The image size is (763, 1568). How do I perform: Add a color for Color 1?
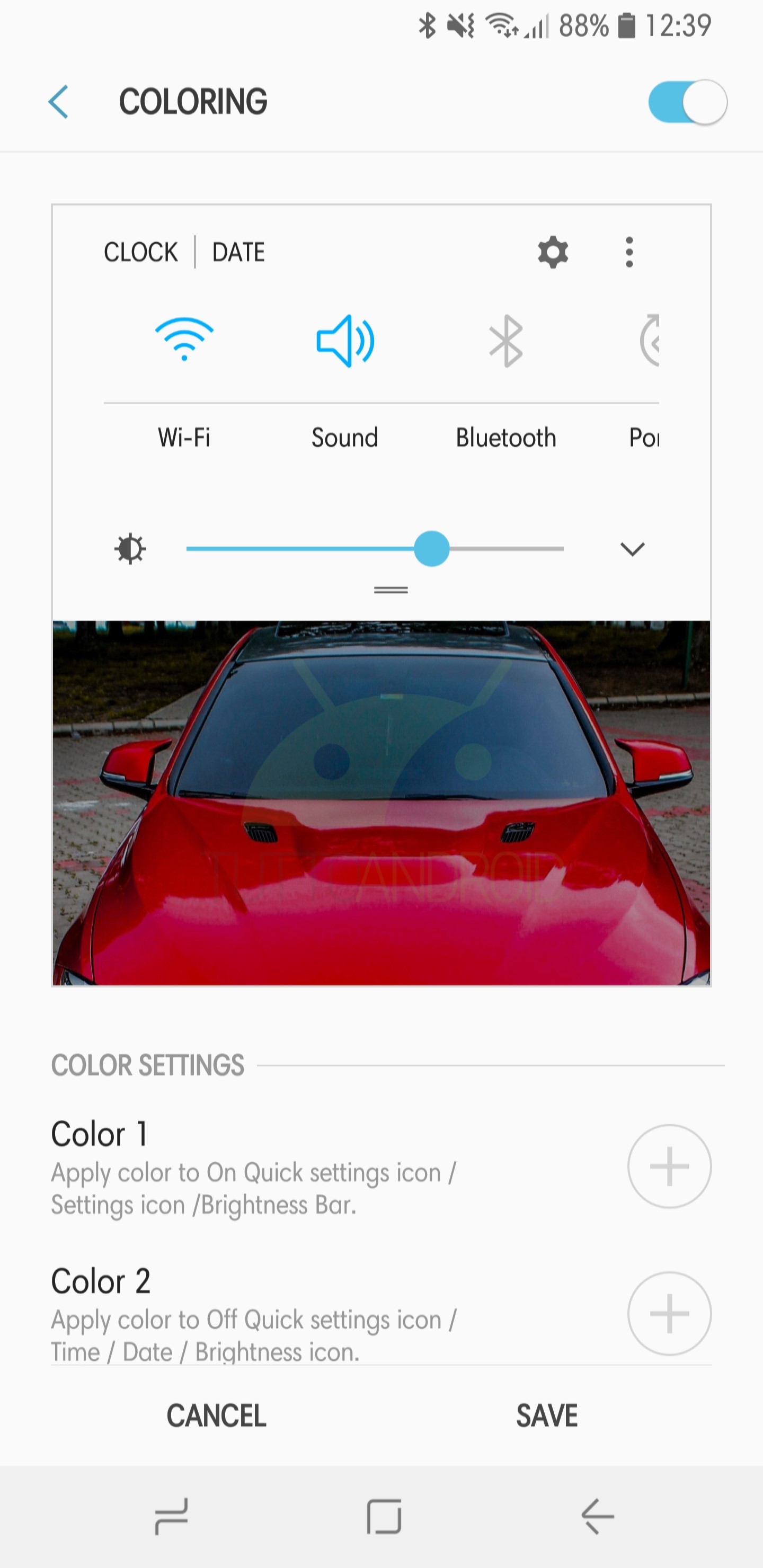(x=669, y=1165)
